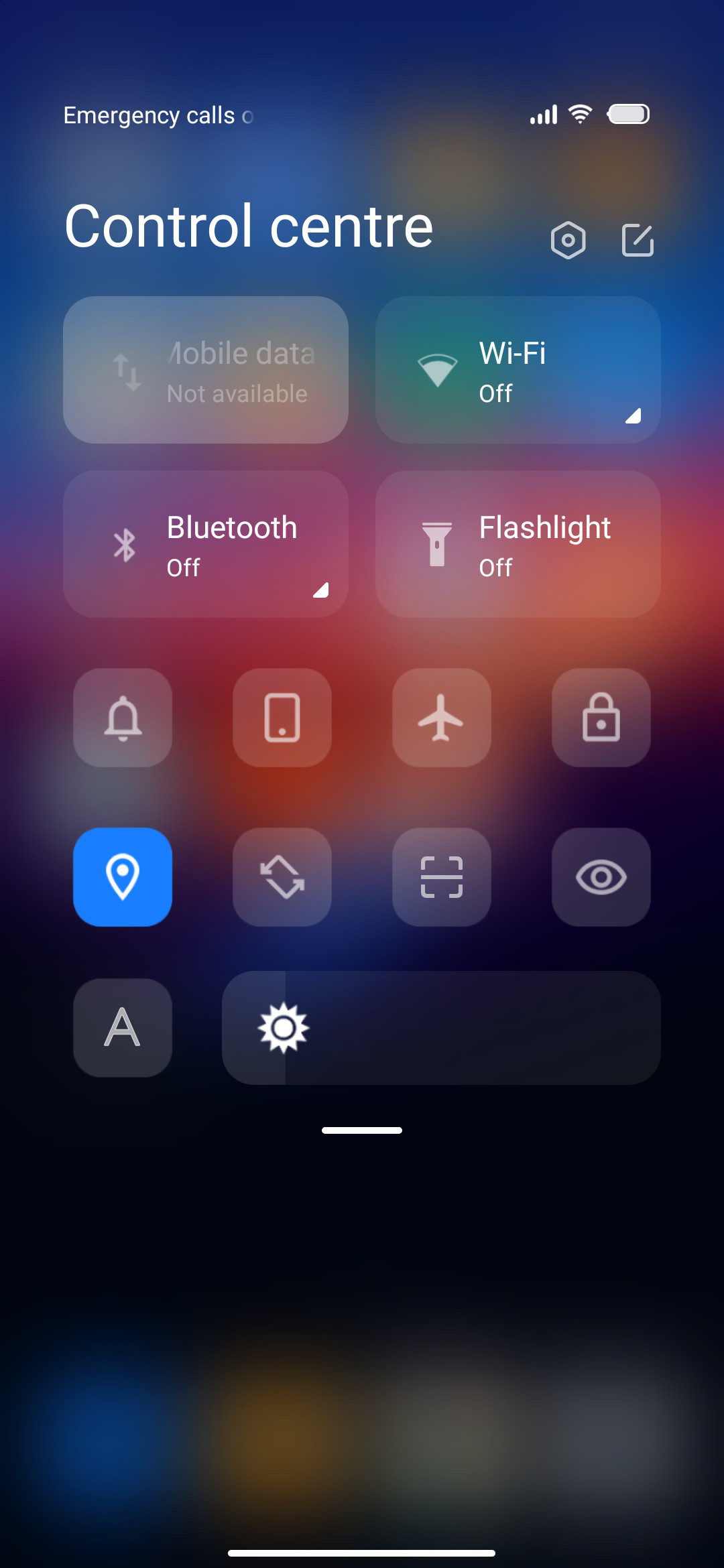Switch on the Flashlight
The image size is (724, 1568).
(518, 544)
